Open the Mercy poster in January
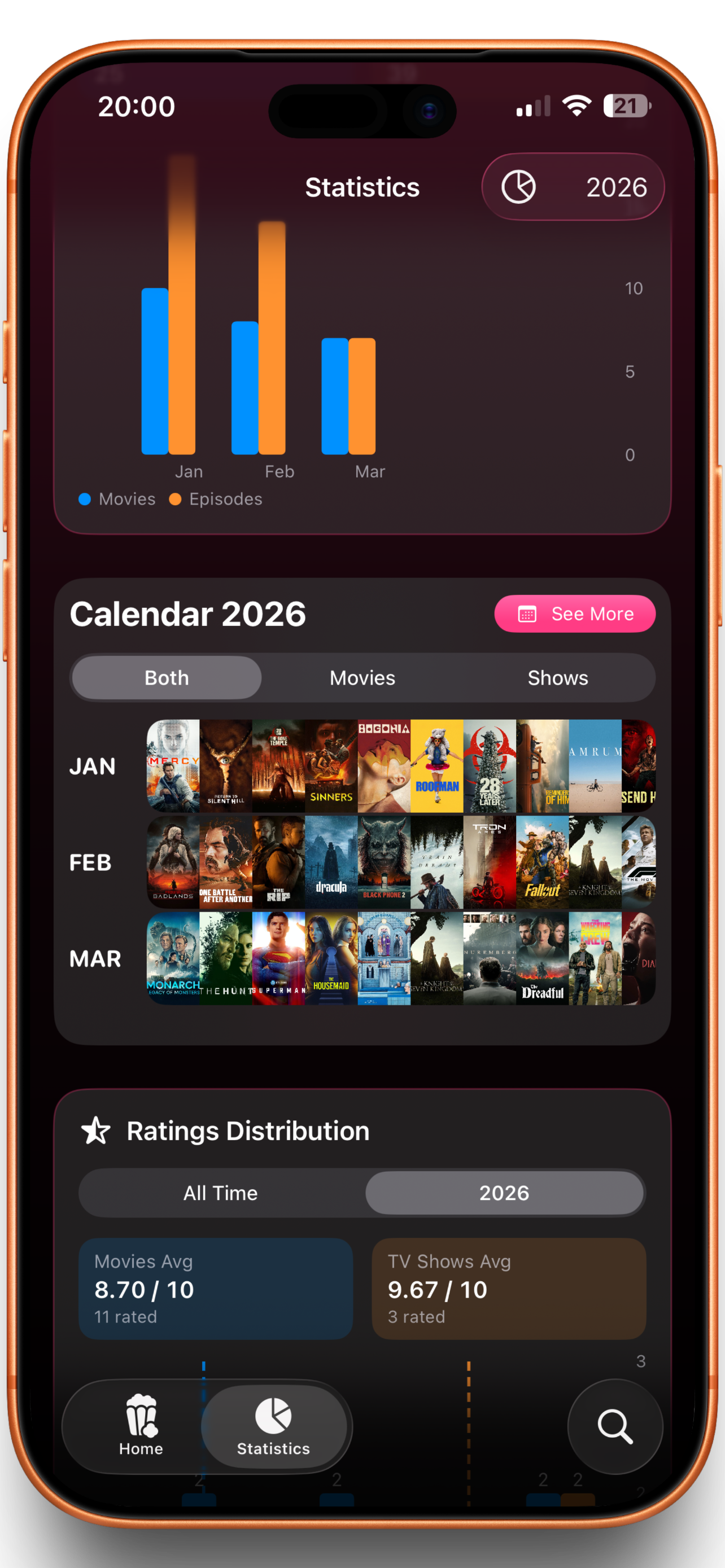The width and height of the screenshot is (725, 1568). click(x=173, y=766)
